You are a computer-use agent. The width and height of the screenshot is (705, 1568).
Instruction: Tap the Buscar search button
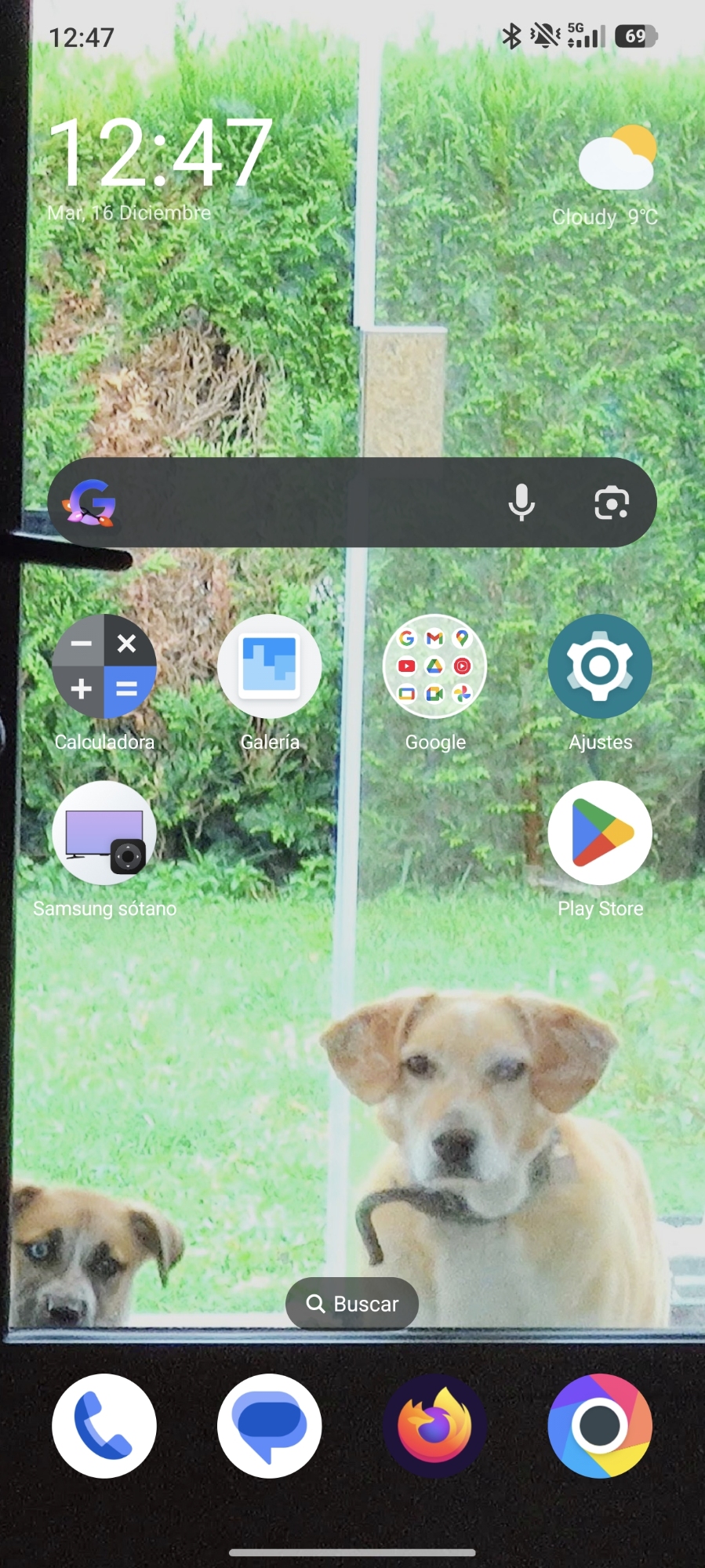(352, 1304)
